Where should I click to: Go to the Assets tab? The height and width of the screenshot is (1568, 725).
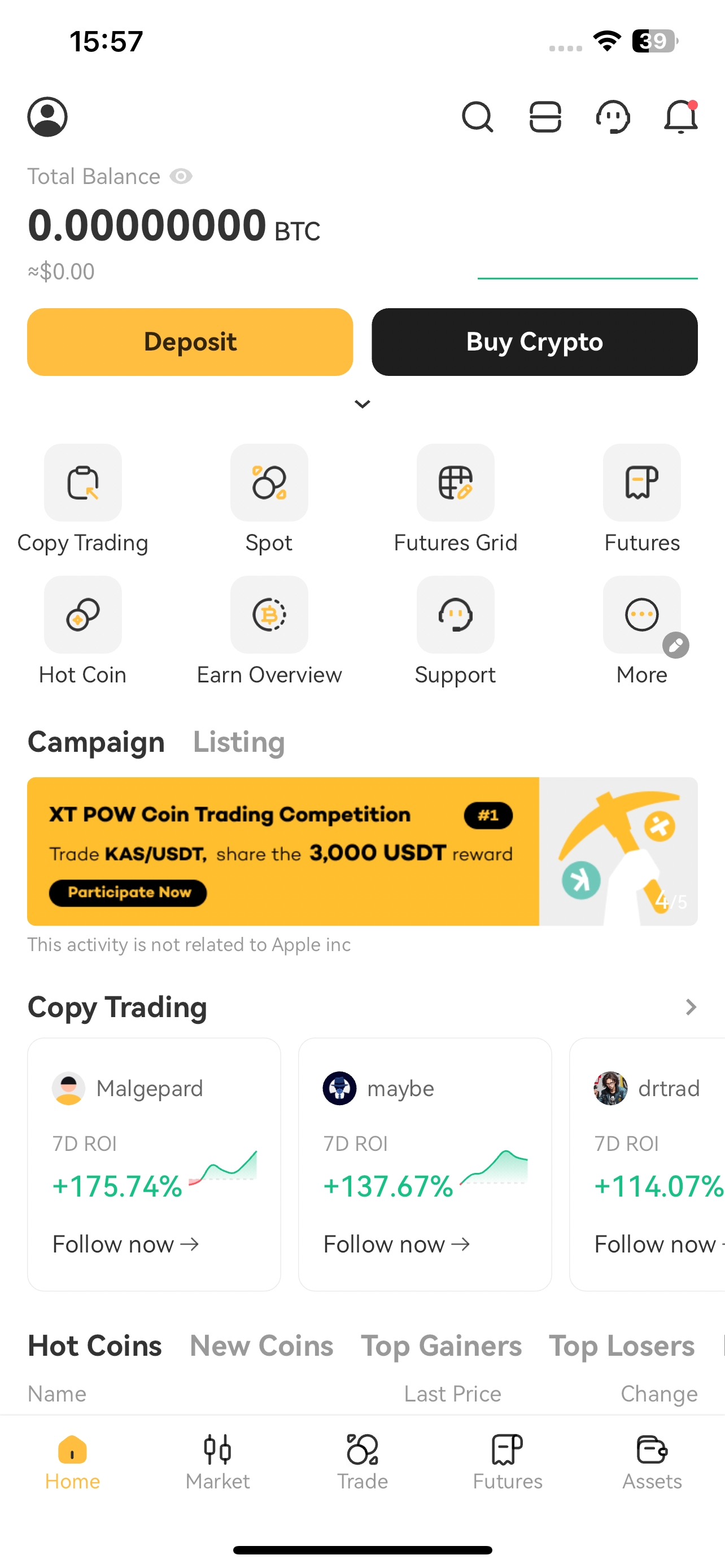tap(652, 1461)
